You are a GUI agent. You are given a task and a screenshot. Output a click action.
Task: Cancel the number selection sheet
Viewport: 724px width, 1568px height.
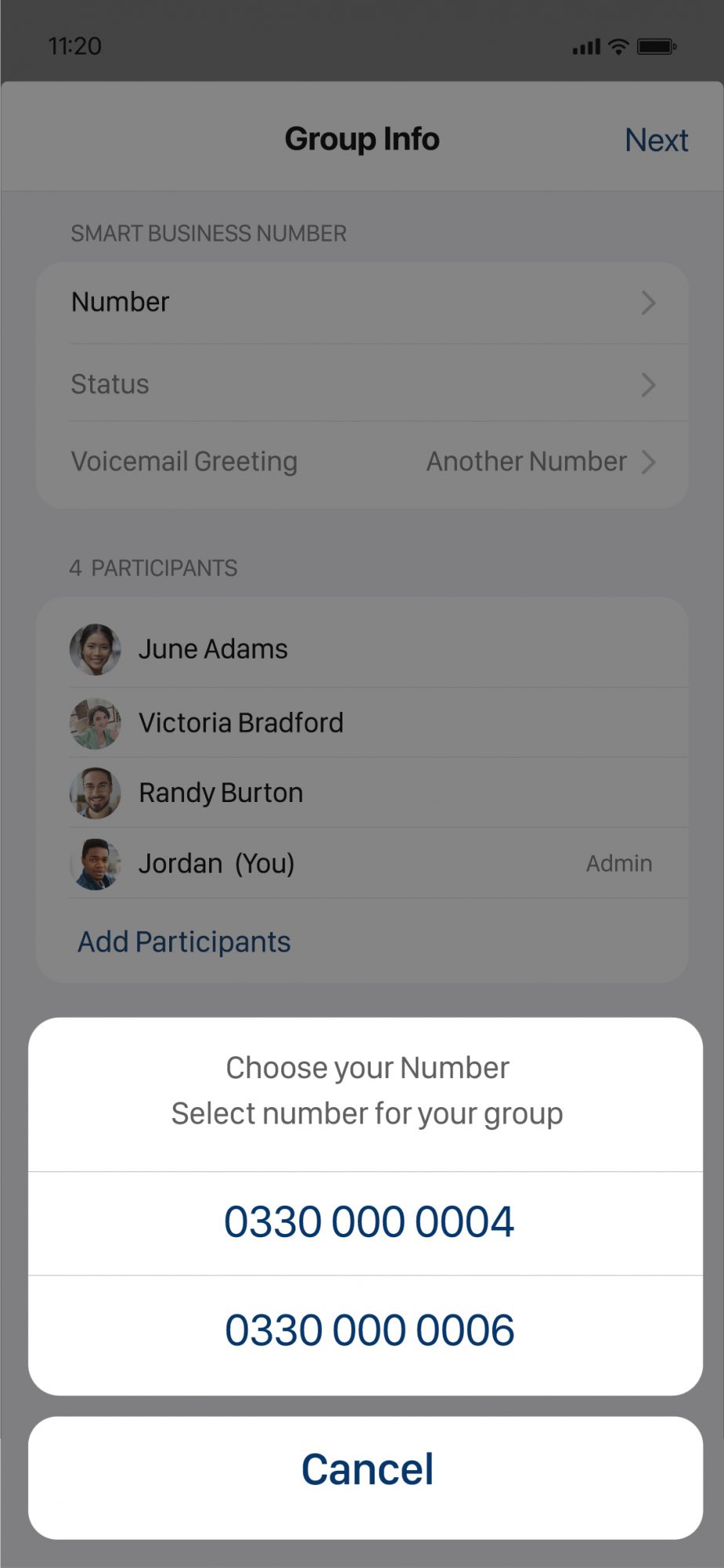(366, 1470)
